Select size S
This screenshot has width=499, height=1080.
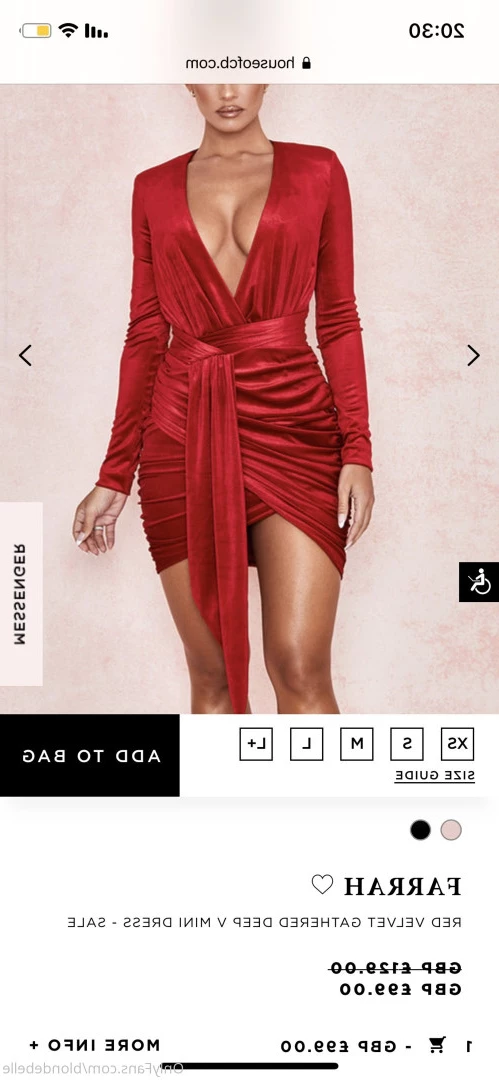pyautogui.click(x=407, y=744)
